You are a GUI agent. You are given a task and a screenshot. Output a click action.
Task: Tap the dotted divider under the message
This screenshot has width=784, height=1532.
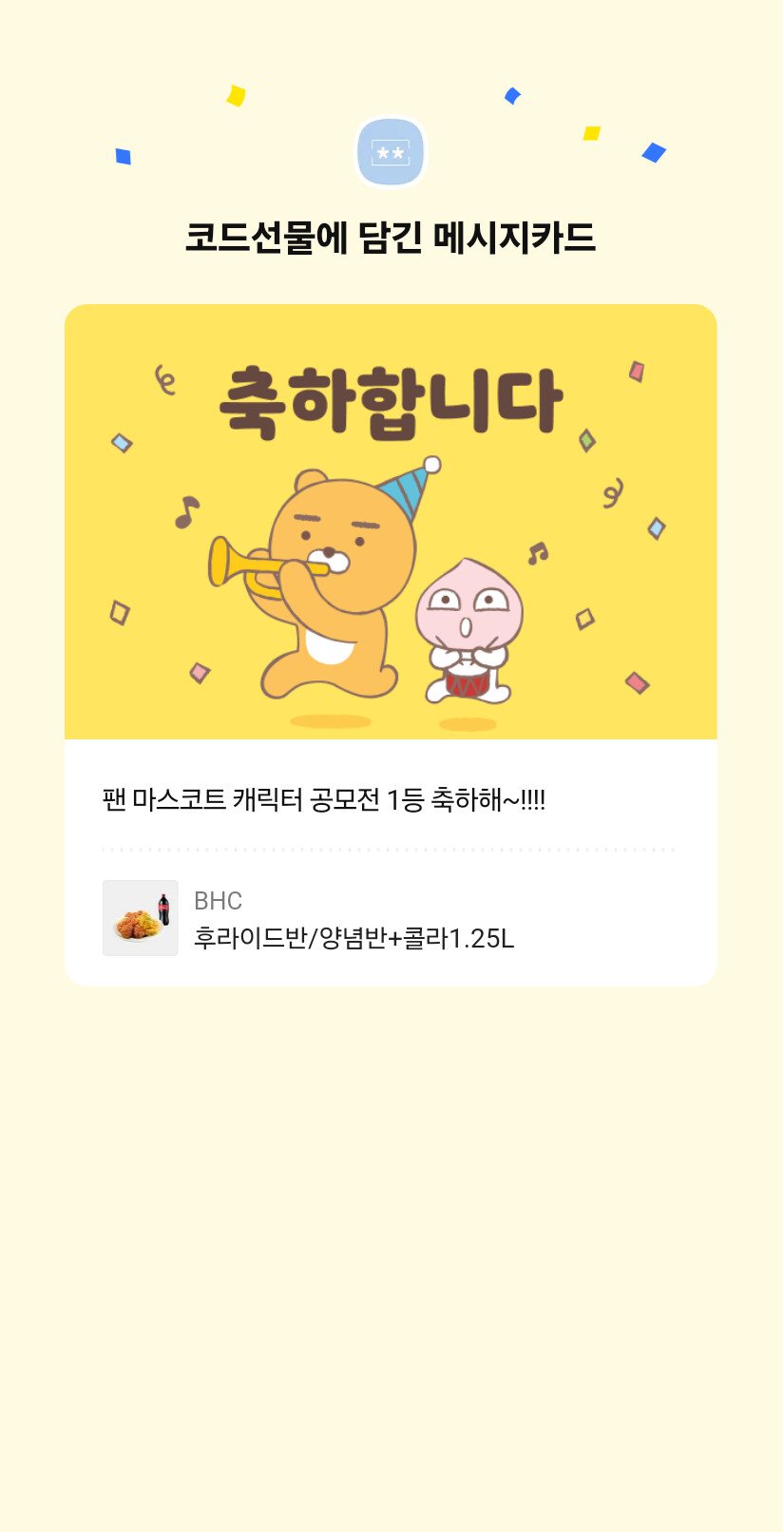pos(390,849)
